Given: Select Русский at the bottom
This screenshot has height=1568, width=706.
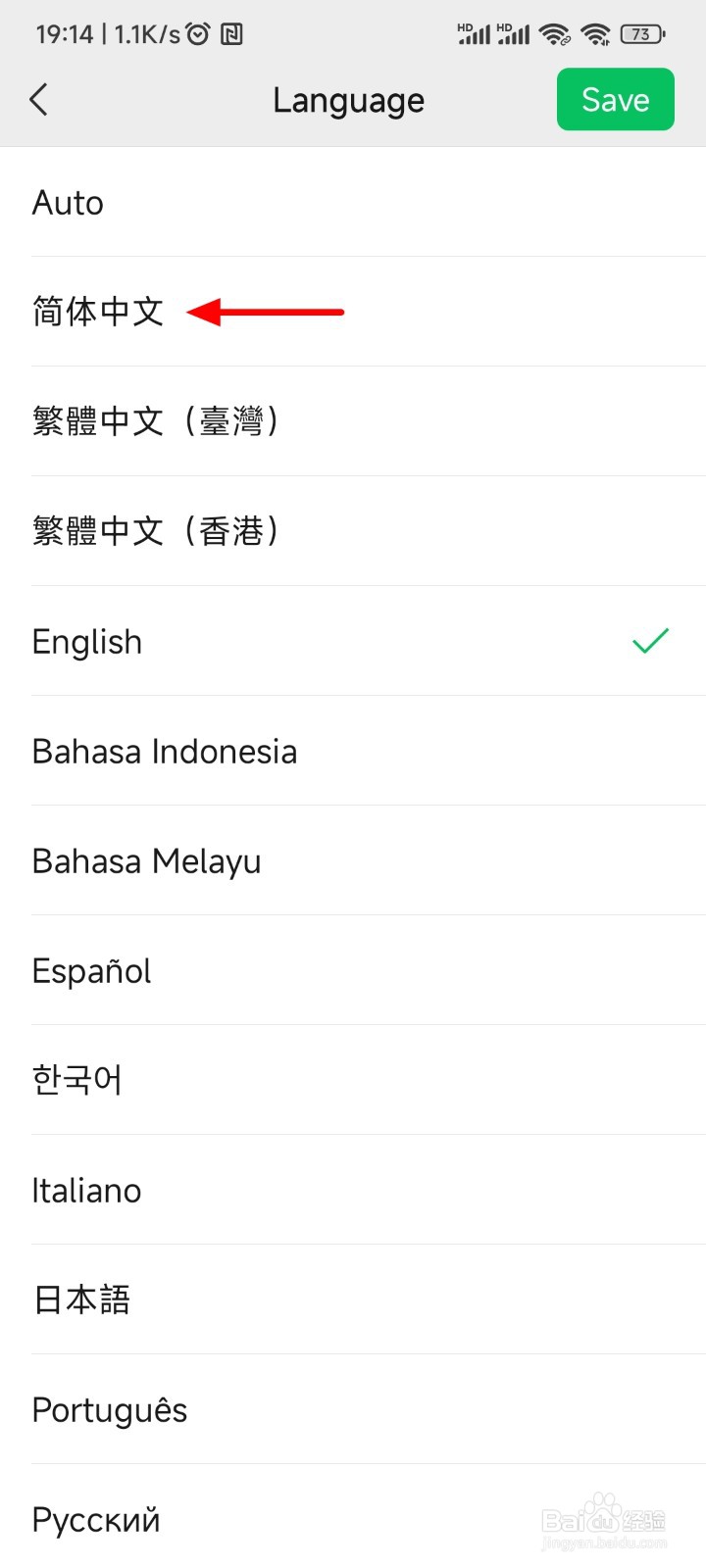Looking at the screenshot, I should click(95, 1519).
